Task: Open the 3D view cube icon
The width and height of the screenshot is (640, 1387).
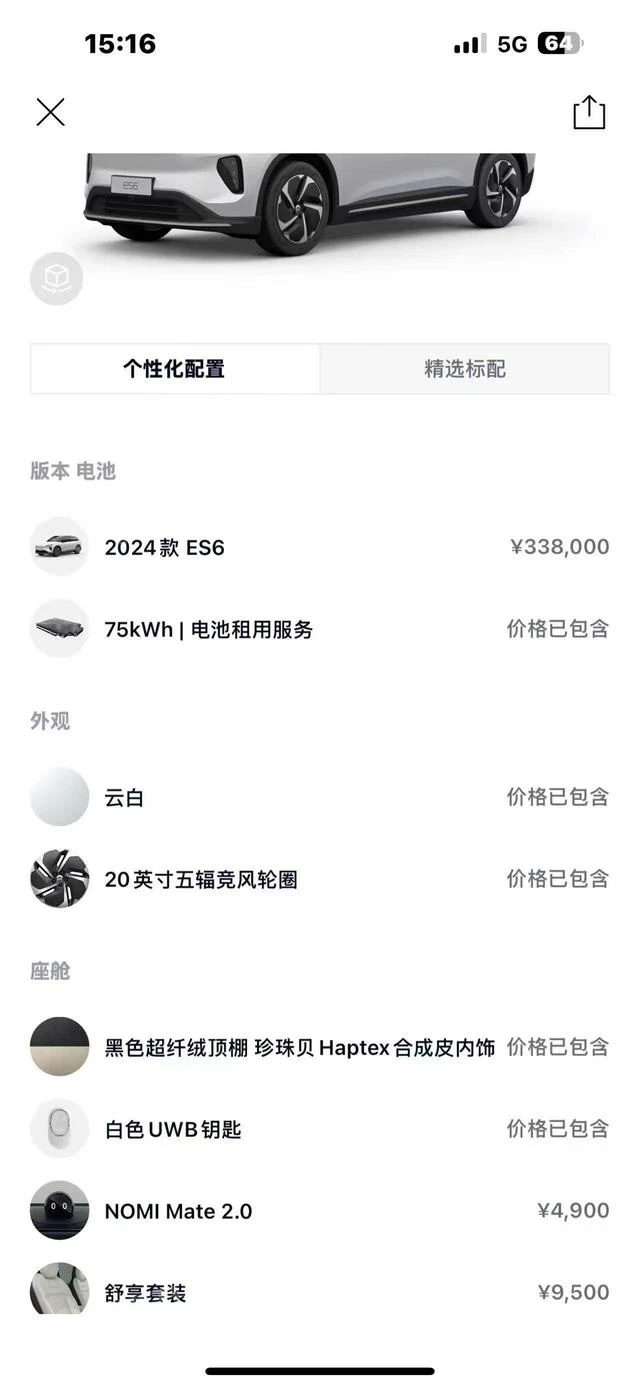Action: pos(56,278)
